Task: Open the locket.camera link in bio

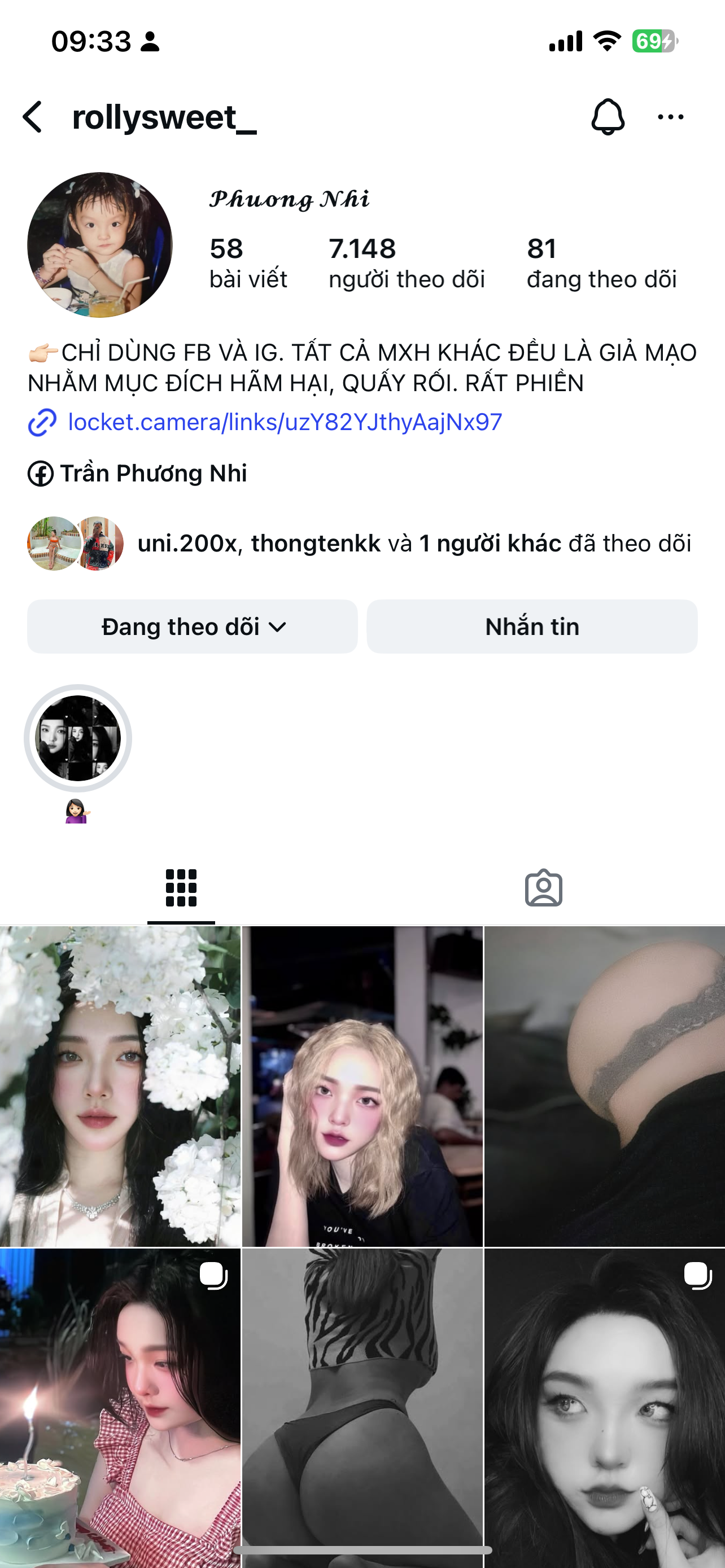Action: [x=284, y=422]
